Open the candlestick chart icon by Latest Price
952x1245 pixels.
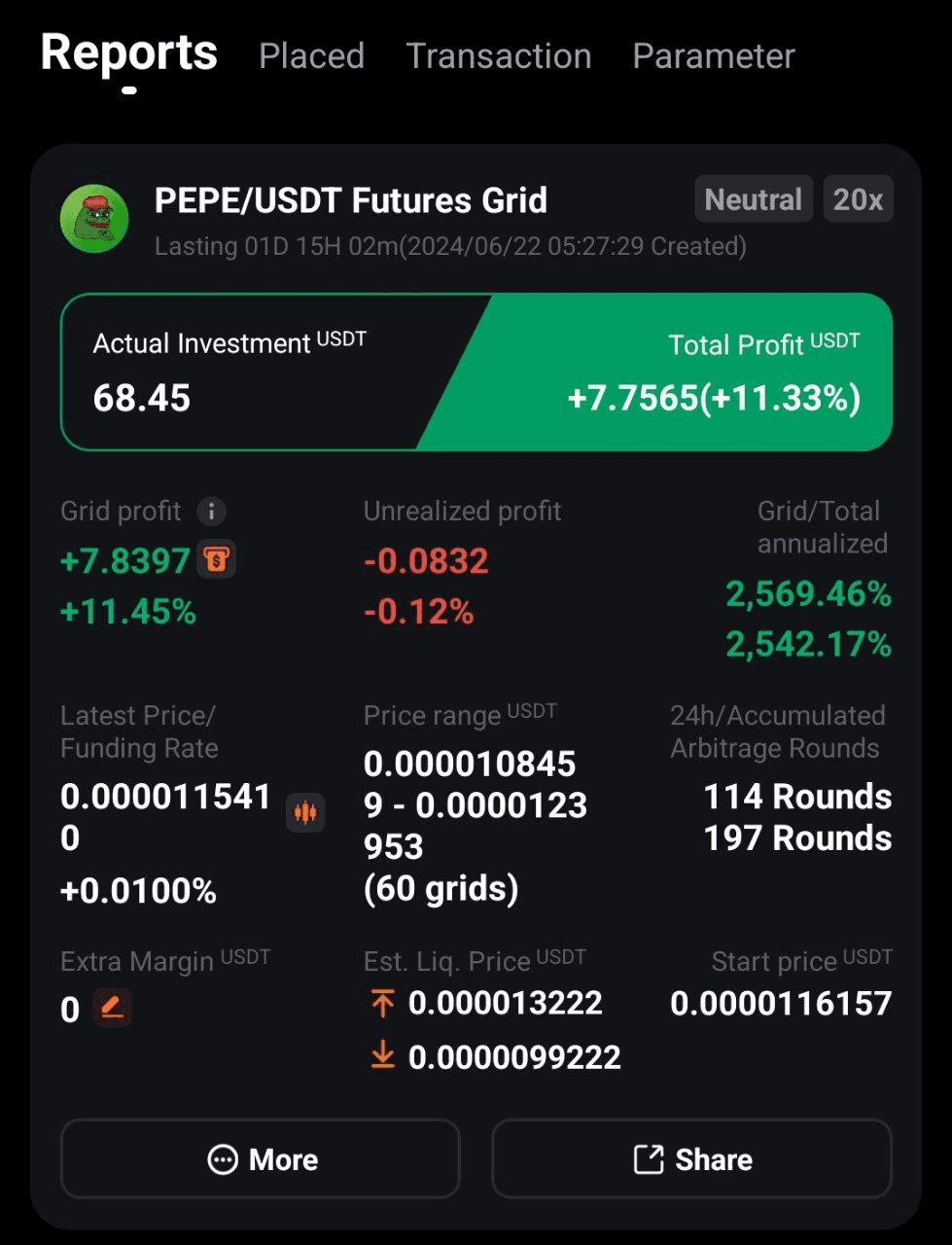[x=305, y=812]
